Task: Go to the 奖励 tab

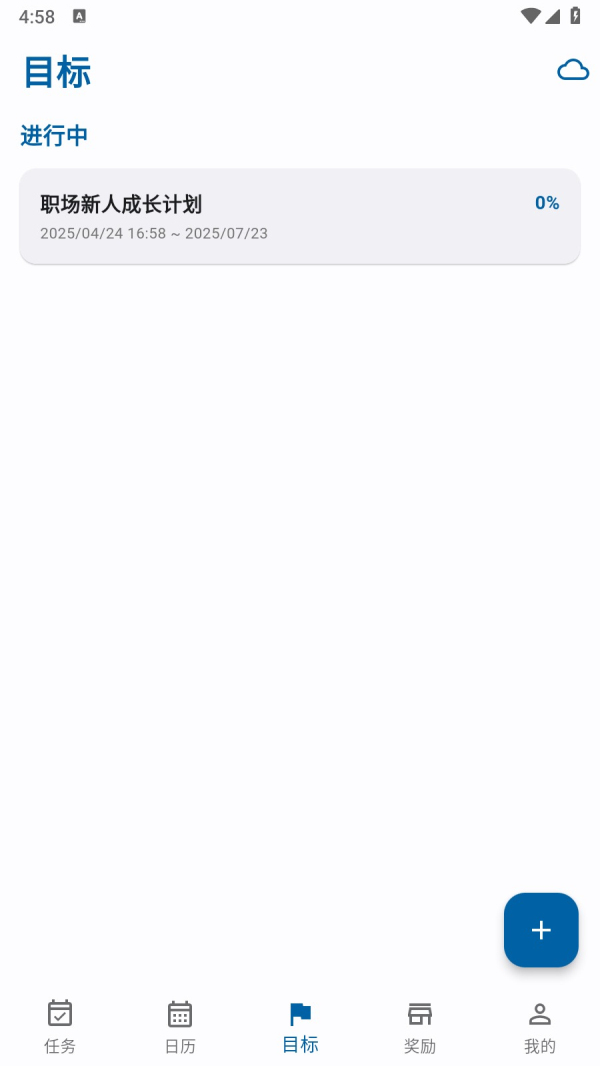Action: coord(420,1026)
